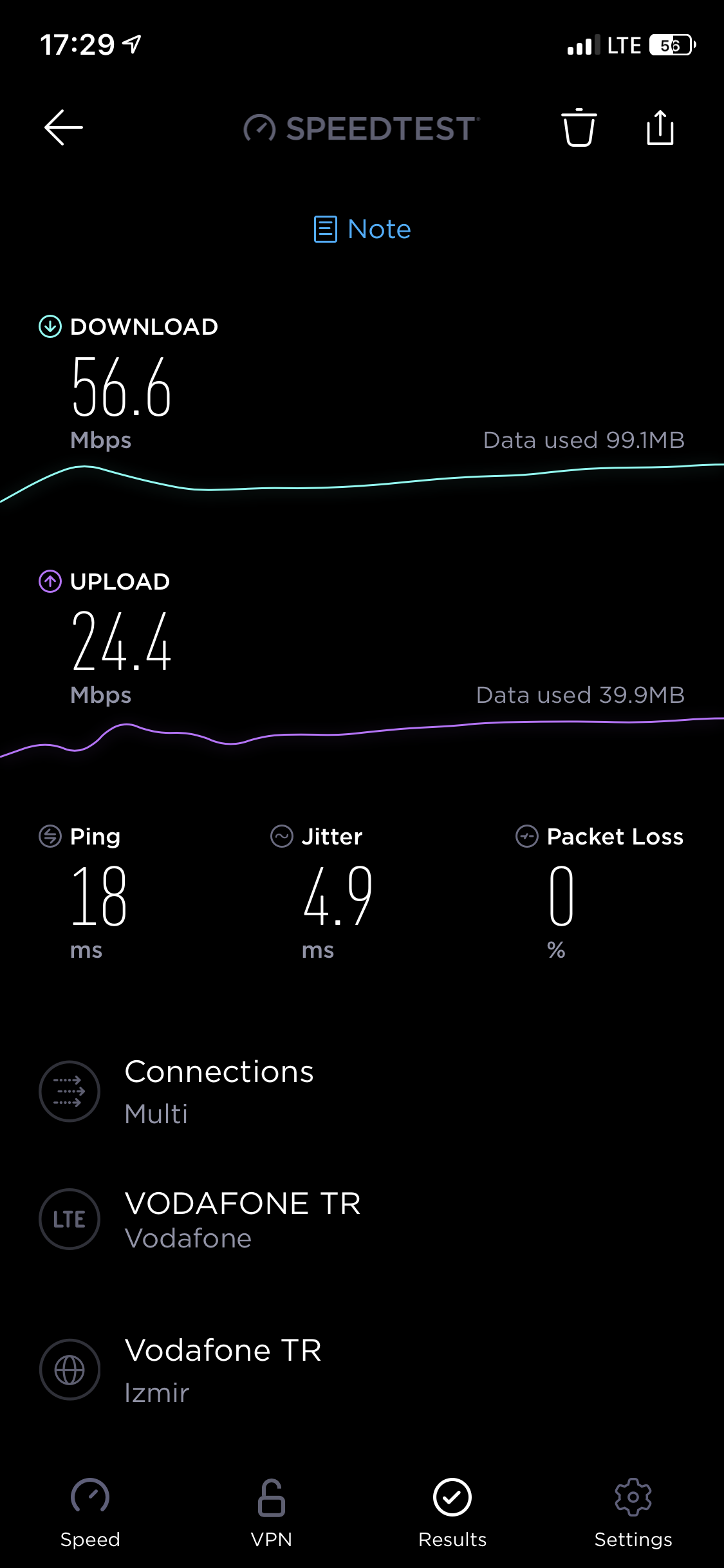Share this speed test result
Screen dimensions: 724x1568
[x=660, y=127]
